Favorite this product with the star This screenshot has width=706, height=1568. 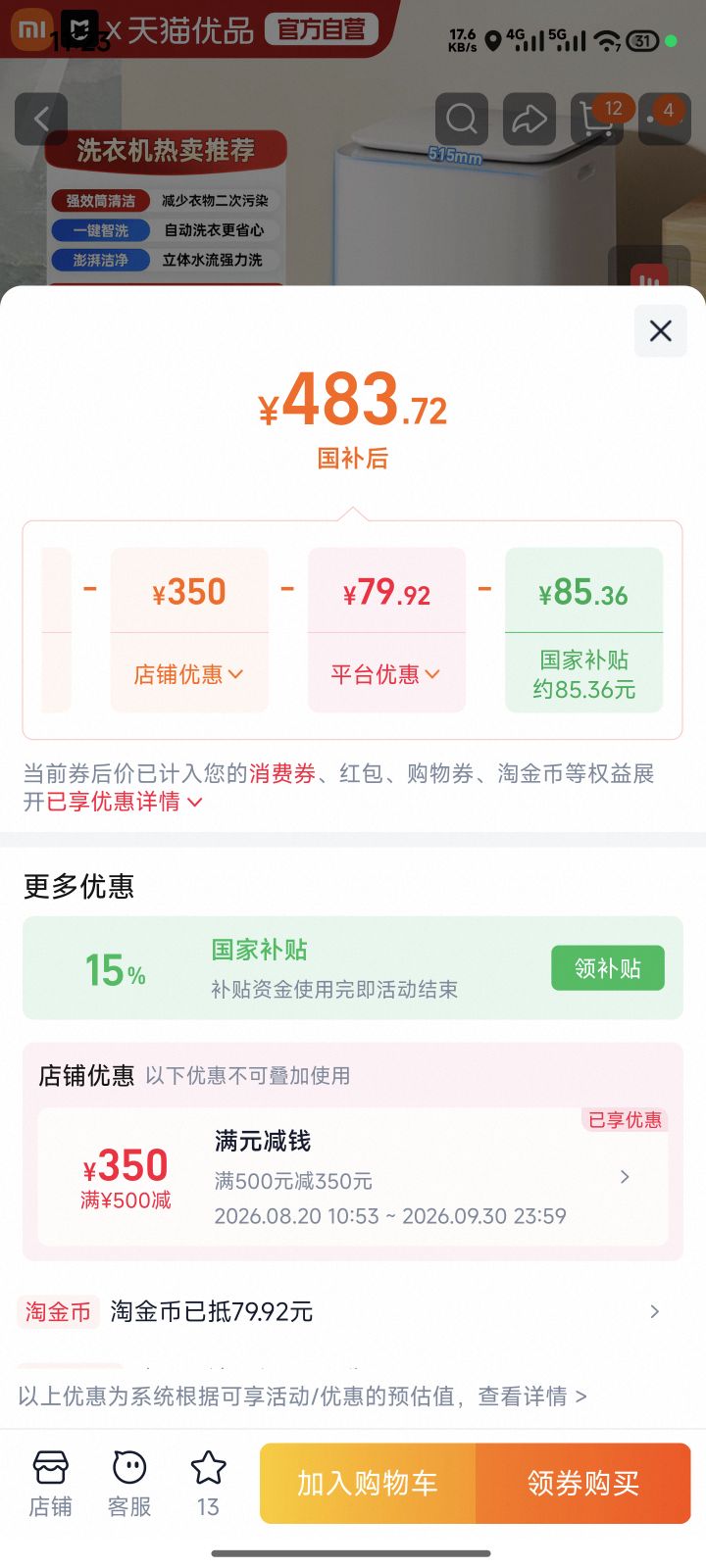[208, 1484]
